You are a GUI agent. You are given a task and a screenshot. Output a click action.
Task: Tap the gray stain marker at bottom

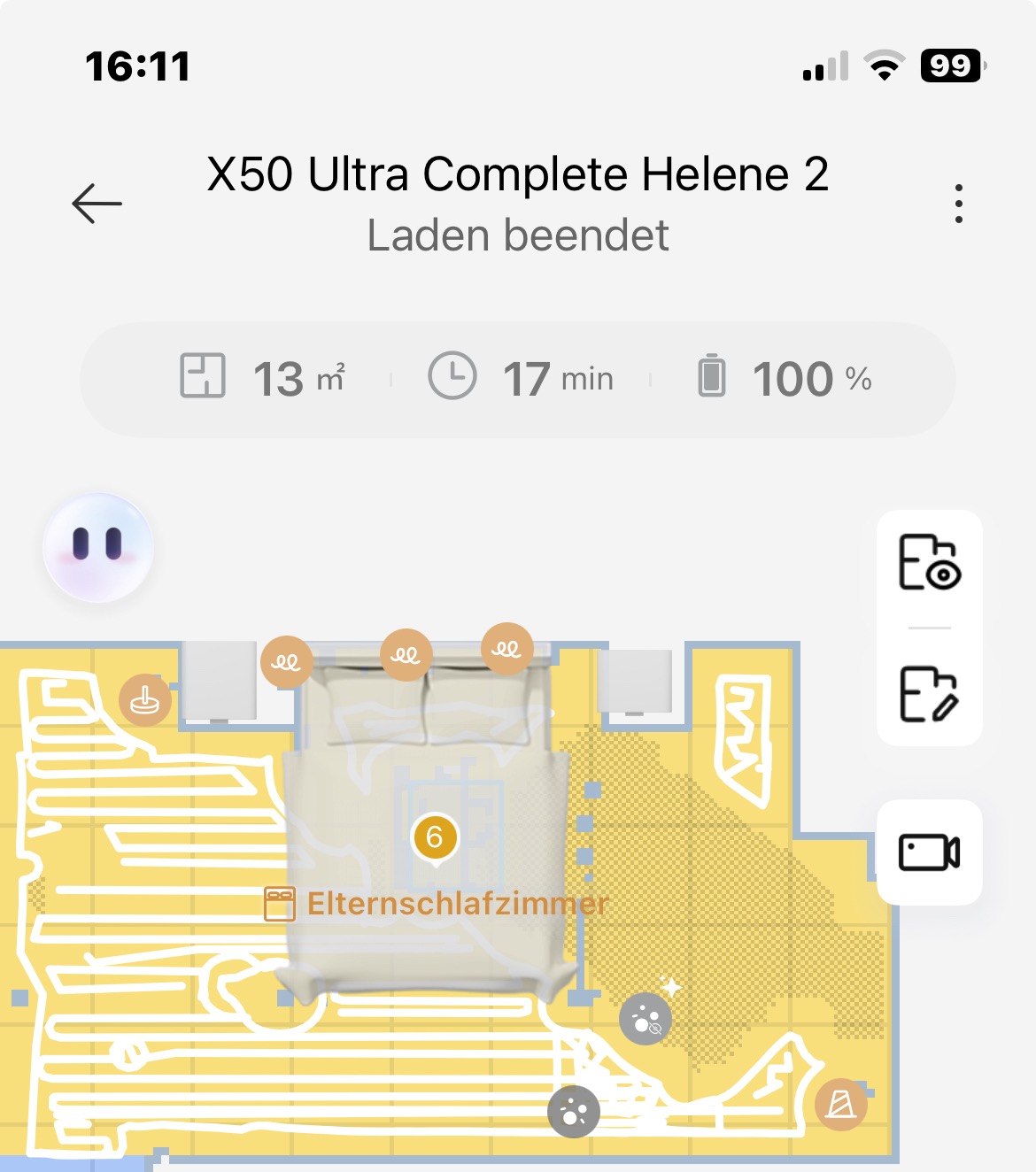(x=574, y=1112)
